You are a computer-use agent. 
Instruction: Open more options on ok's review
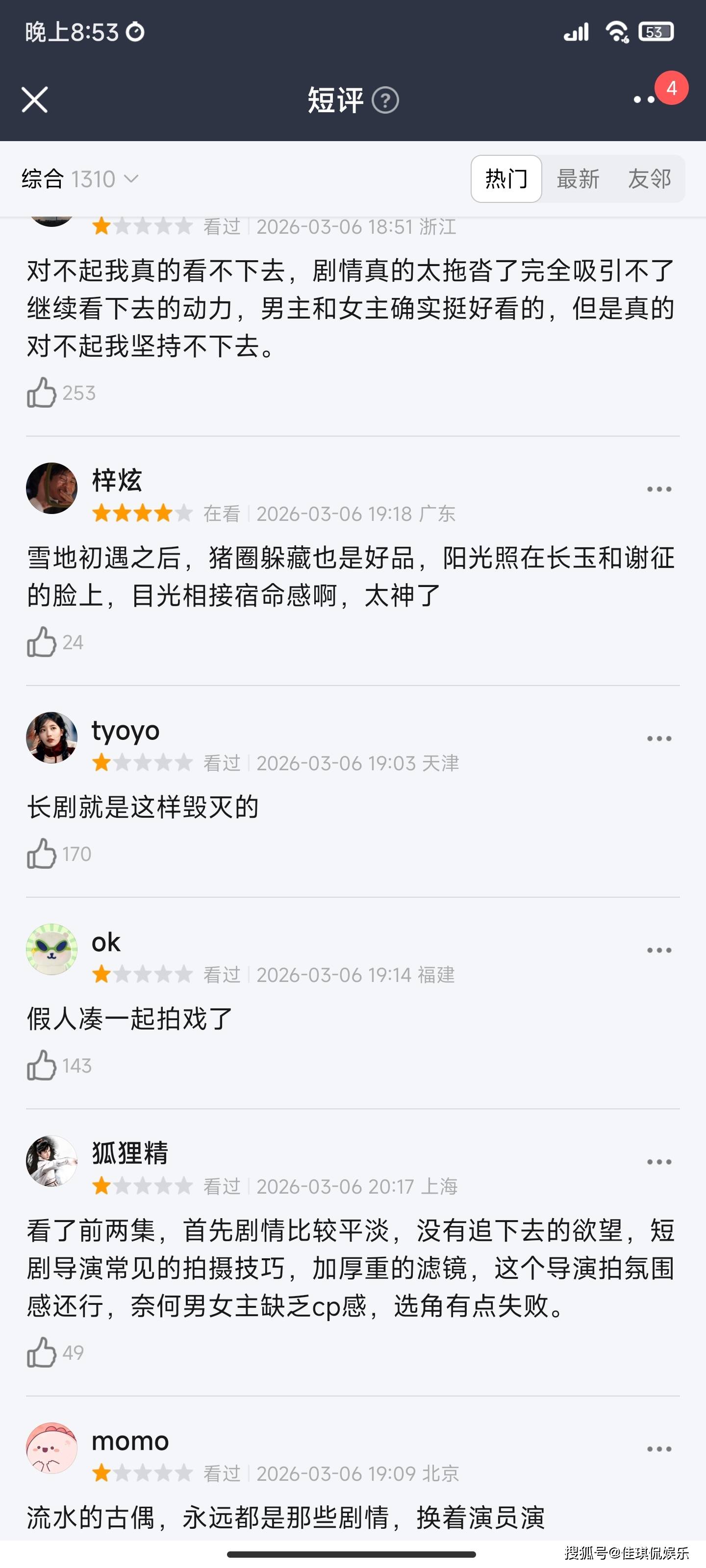coord(658,950)
